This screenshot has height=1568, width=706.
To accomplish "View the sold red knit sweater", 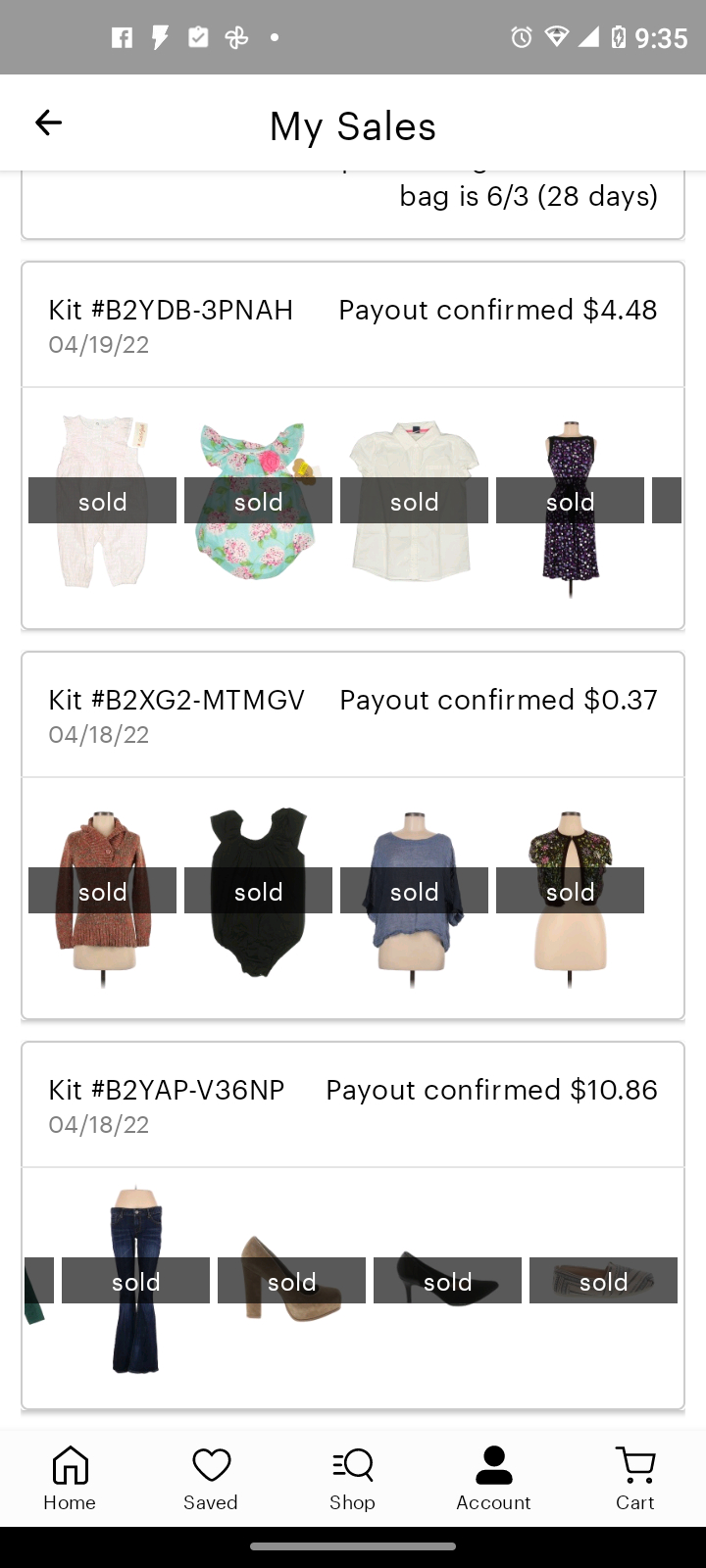I will 102,892.
